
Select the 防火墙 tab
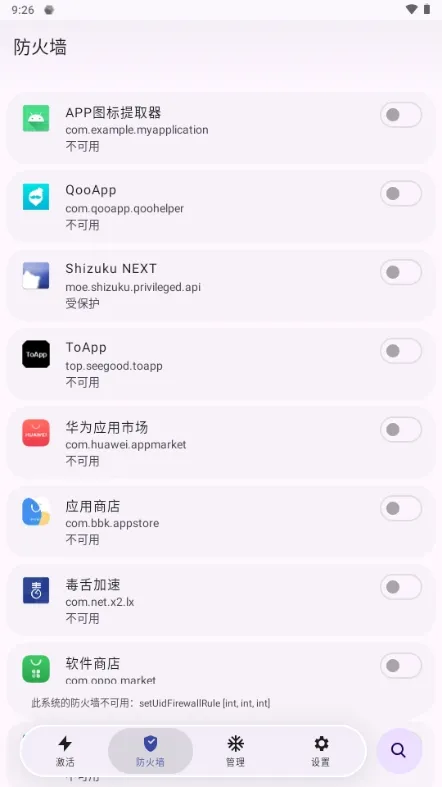[151, 751]
